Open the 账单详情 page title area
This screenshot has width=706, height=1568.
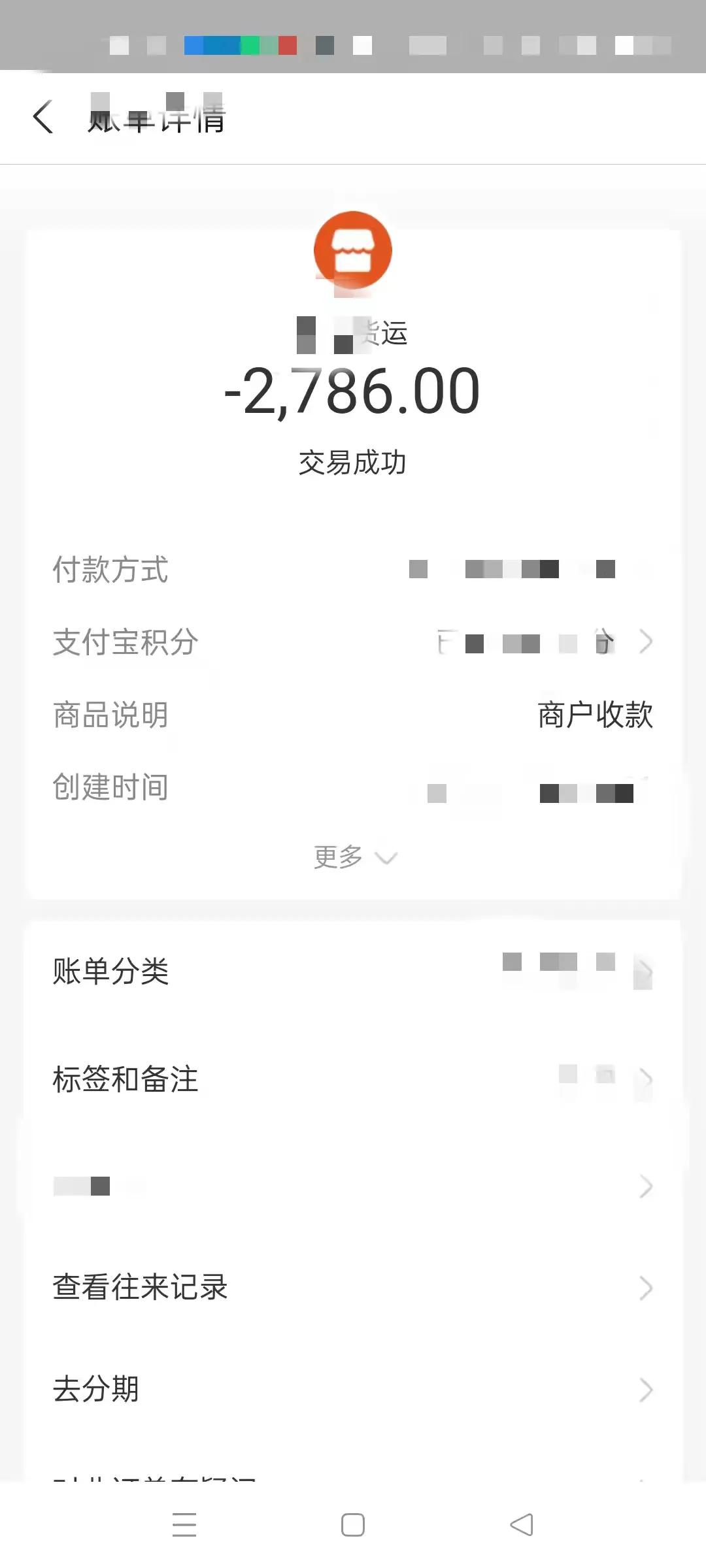(x=157, y=118)
